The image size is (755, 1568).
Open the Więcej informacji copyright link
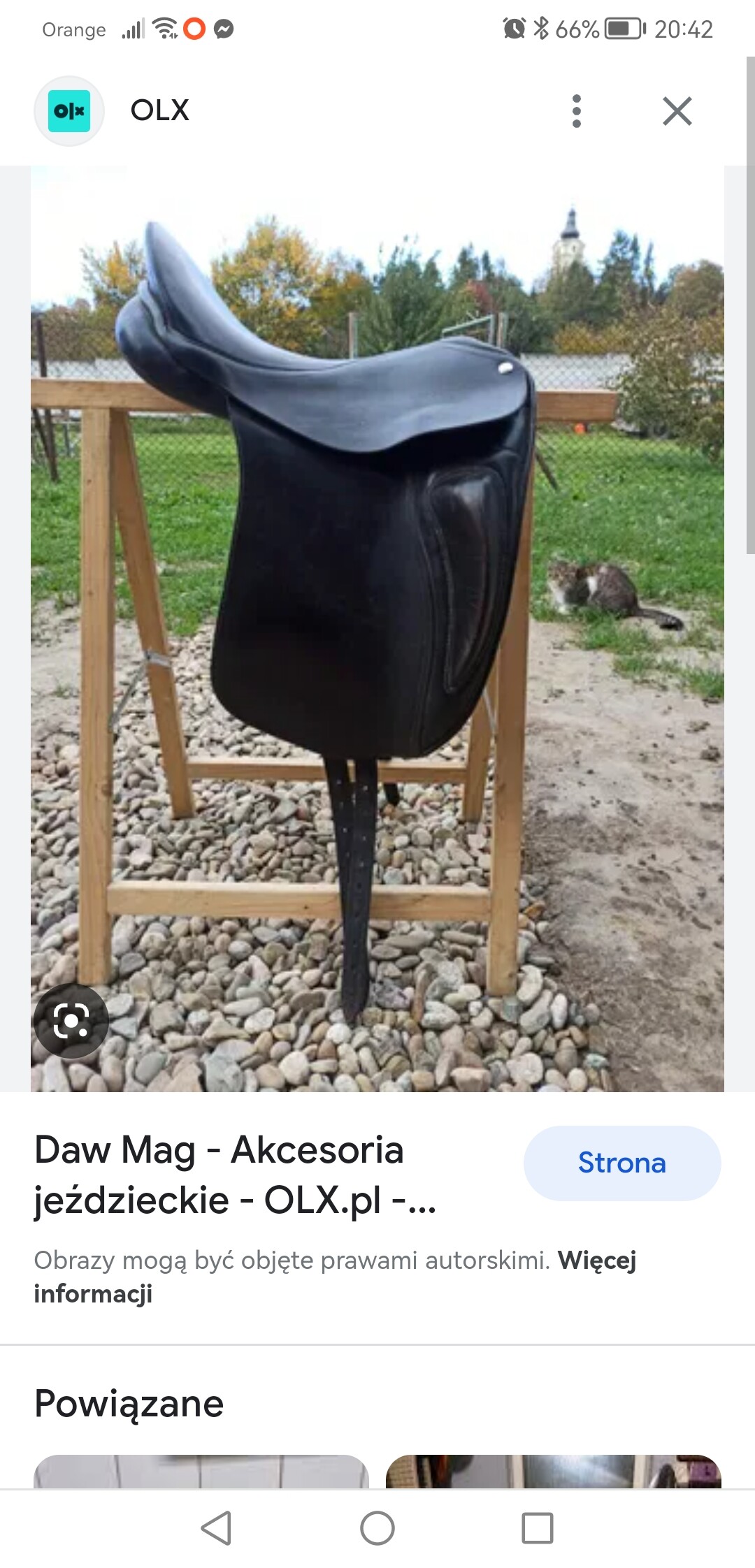pyautogui.click(x=596, y=1261)
